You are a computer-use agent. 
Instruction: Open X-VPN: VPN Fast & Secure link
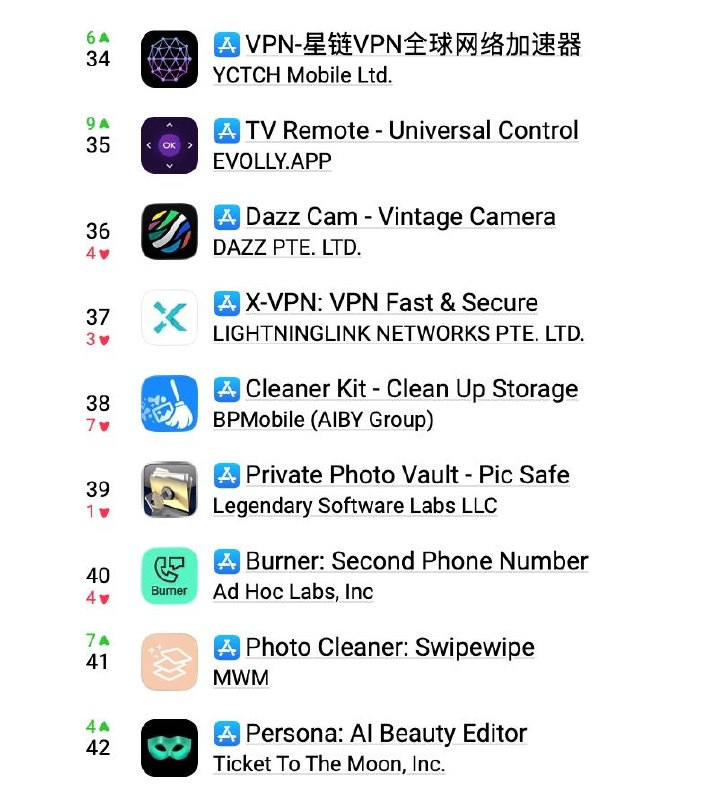391,303
